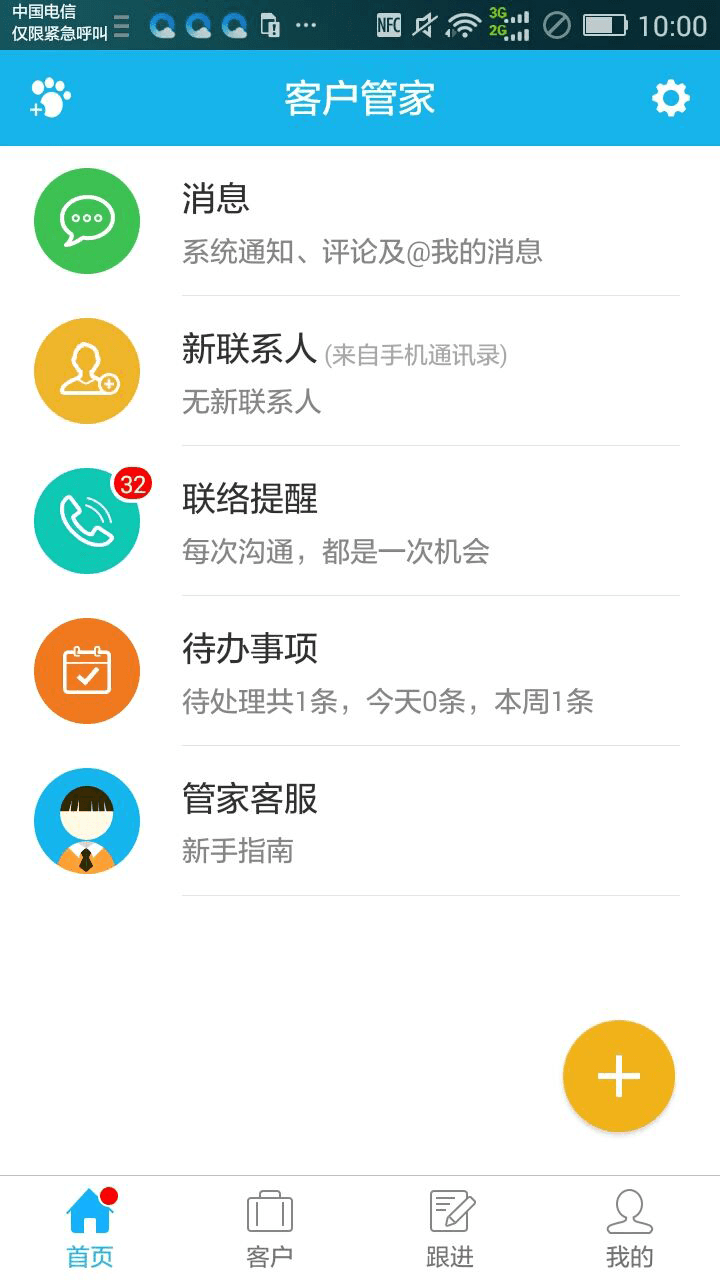View 新联系人 from phone contacts
This screenshot has width=720, height=1280.
point(360,370)
